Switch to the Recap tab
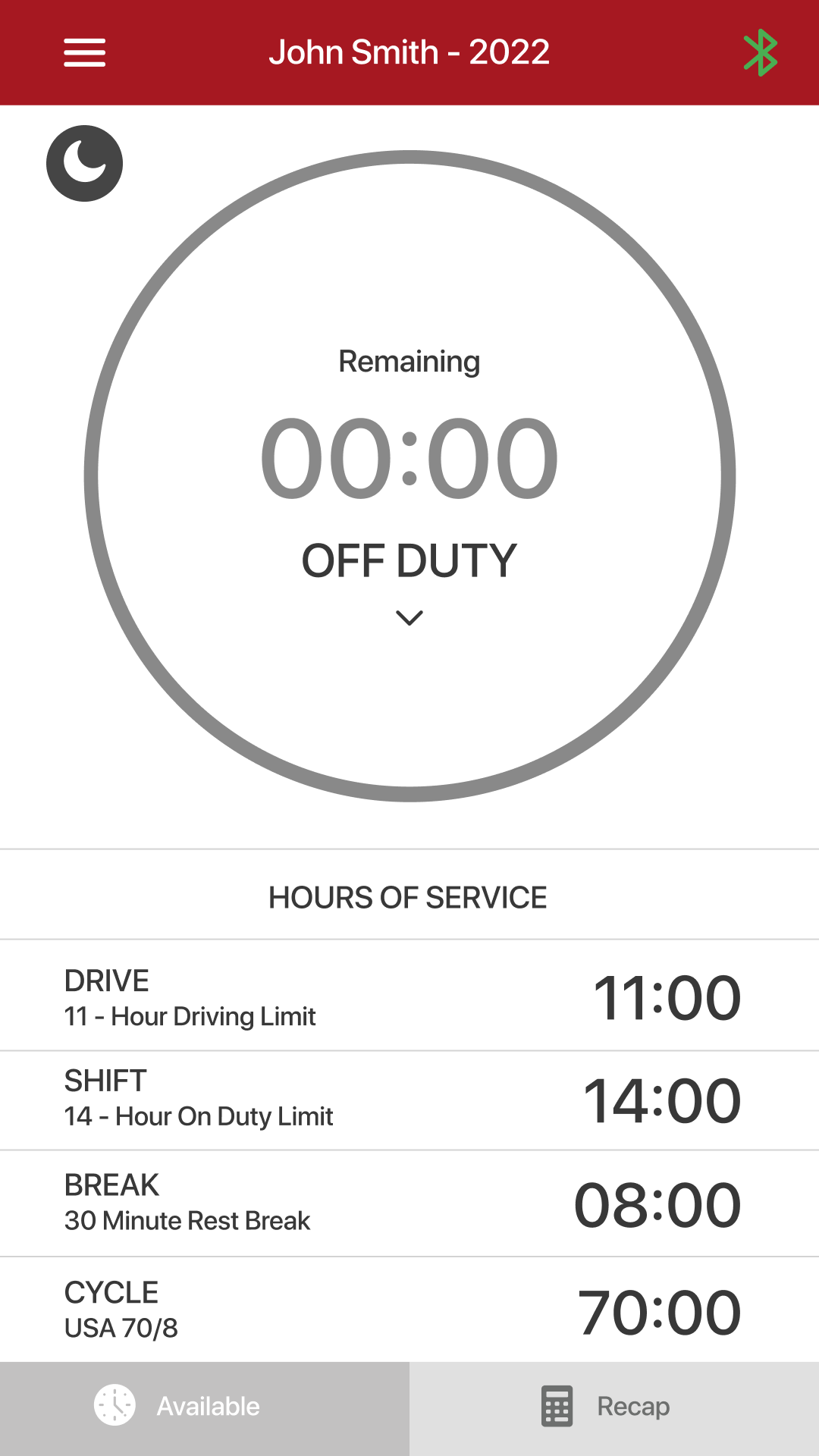 [614, 1407]
